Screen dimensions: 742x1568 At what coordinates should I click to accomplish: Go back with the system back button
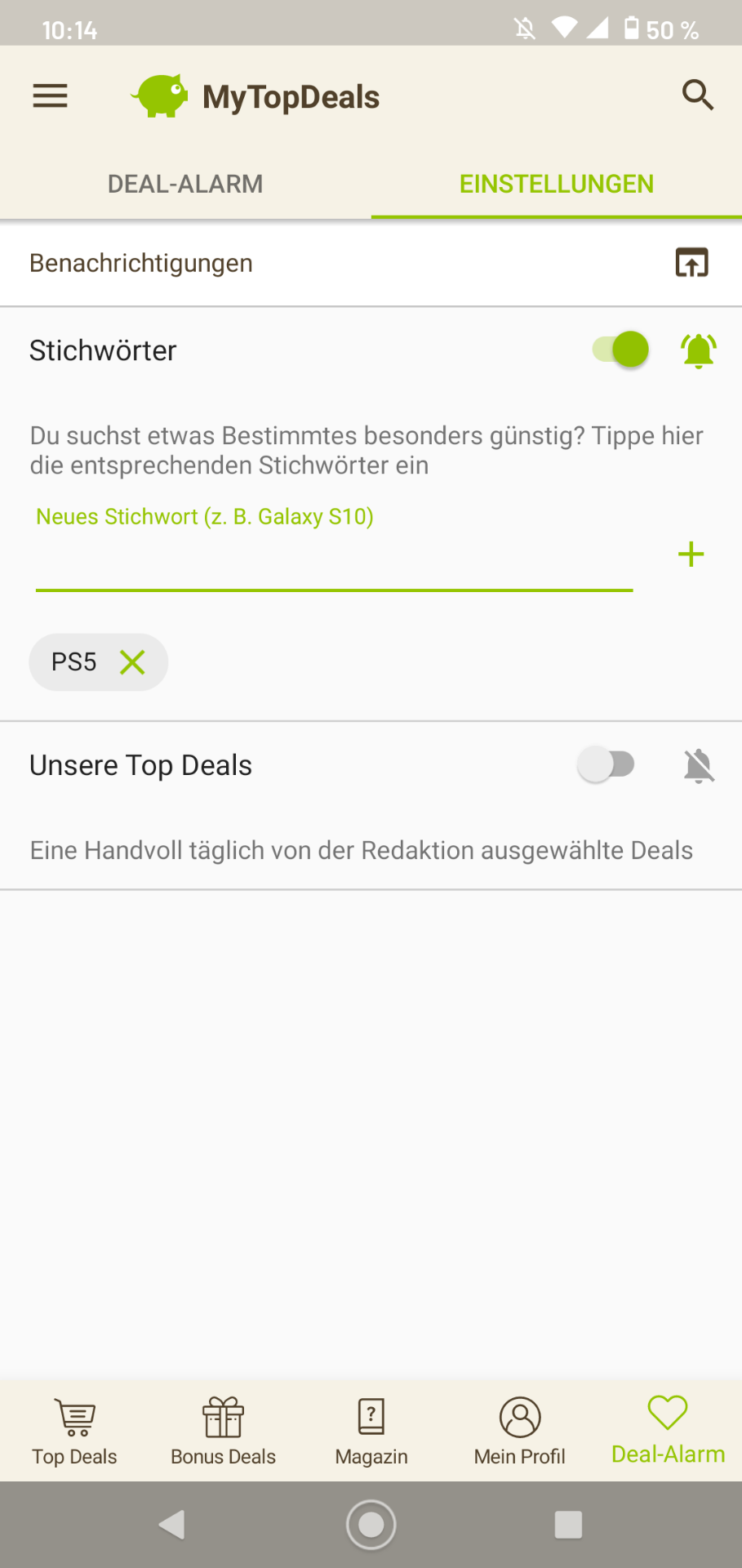(172, 1524)
